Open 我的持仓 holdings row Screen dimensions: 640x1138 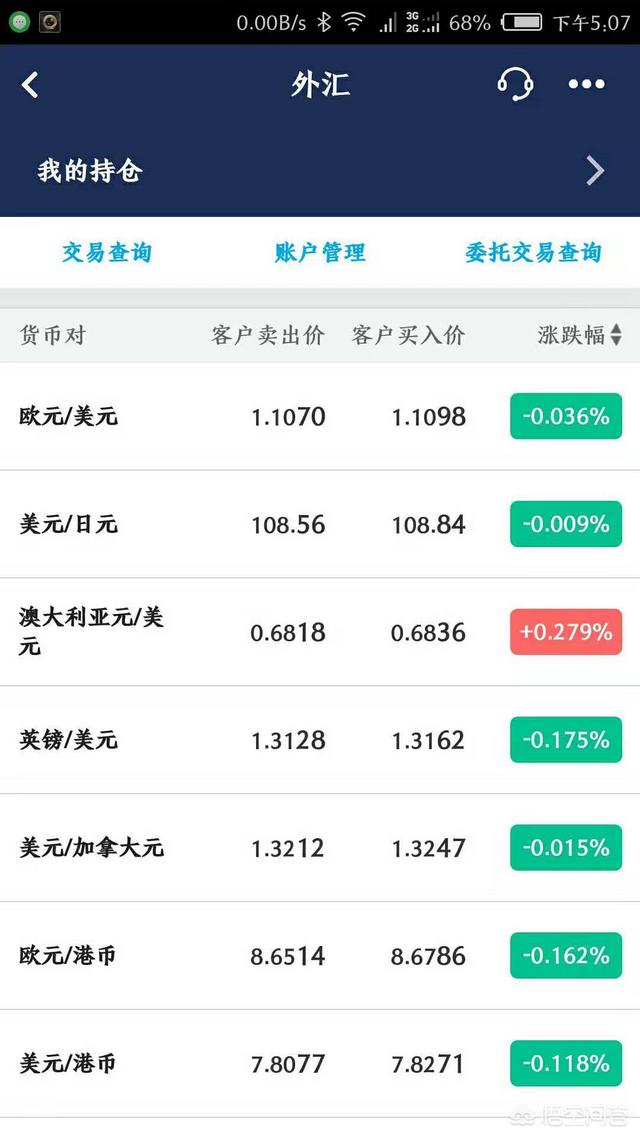tap(320, 171)
